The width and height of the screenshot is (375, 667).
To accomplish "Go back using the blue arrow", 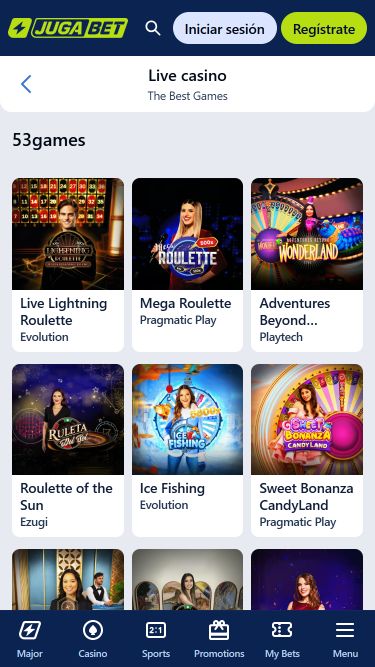I will (x=26, y=84).
